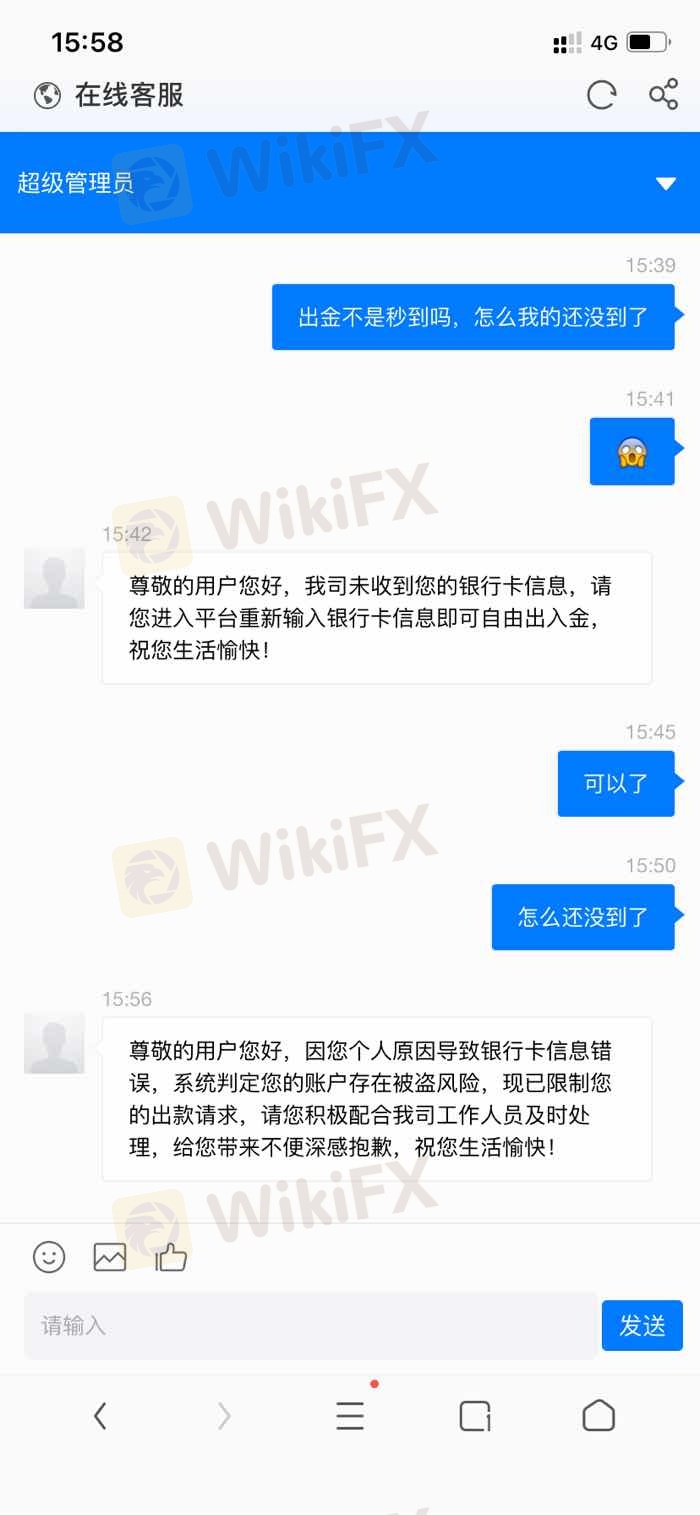Share this customer service page
This screenshot has height=1515, width=700.
663,95
